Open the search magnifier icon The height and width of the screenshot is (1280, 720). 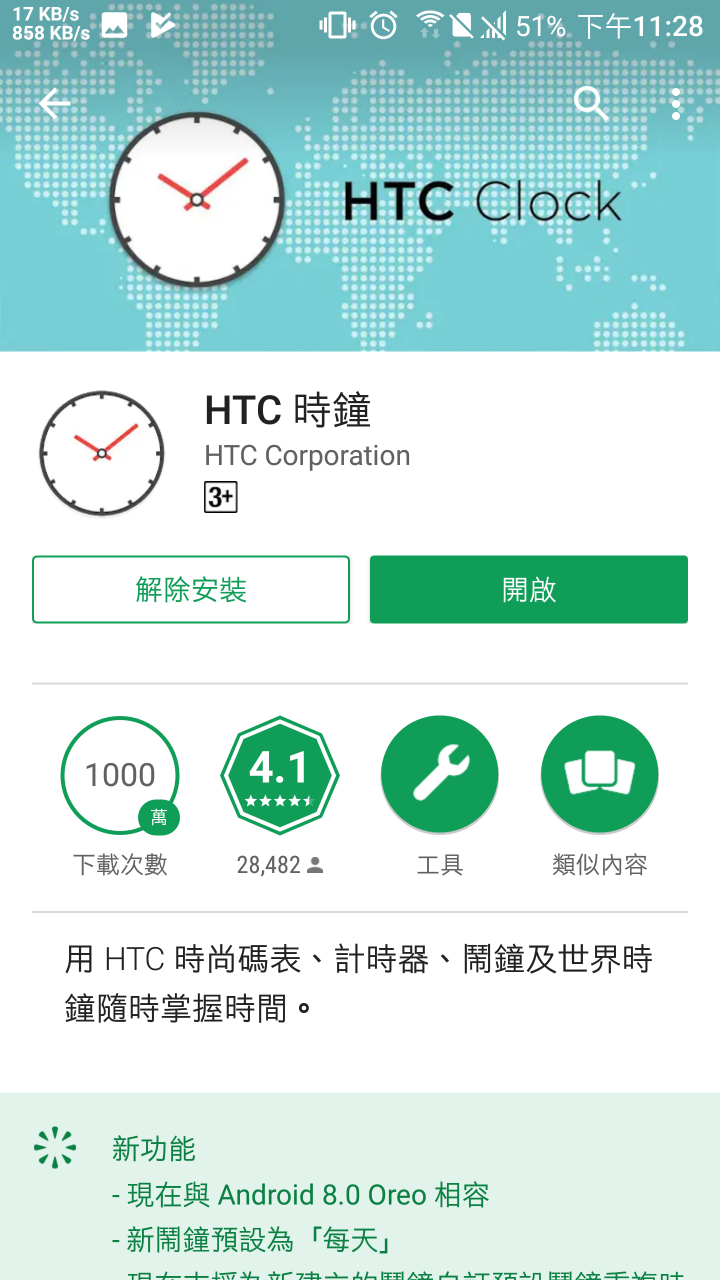tap(591, 103)
